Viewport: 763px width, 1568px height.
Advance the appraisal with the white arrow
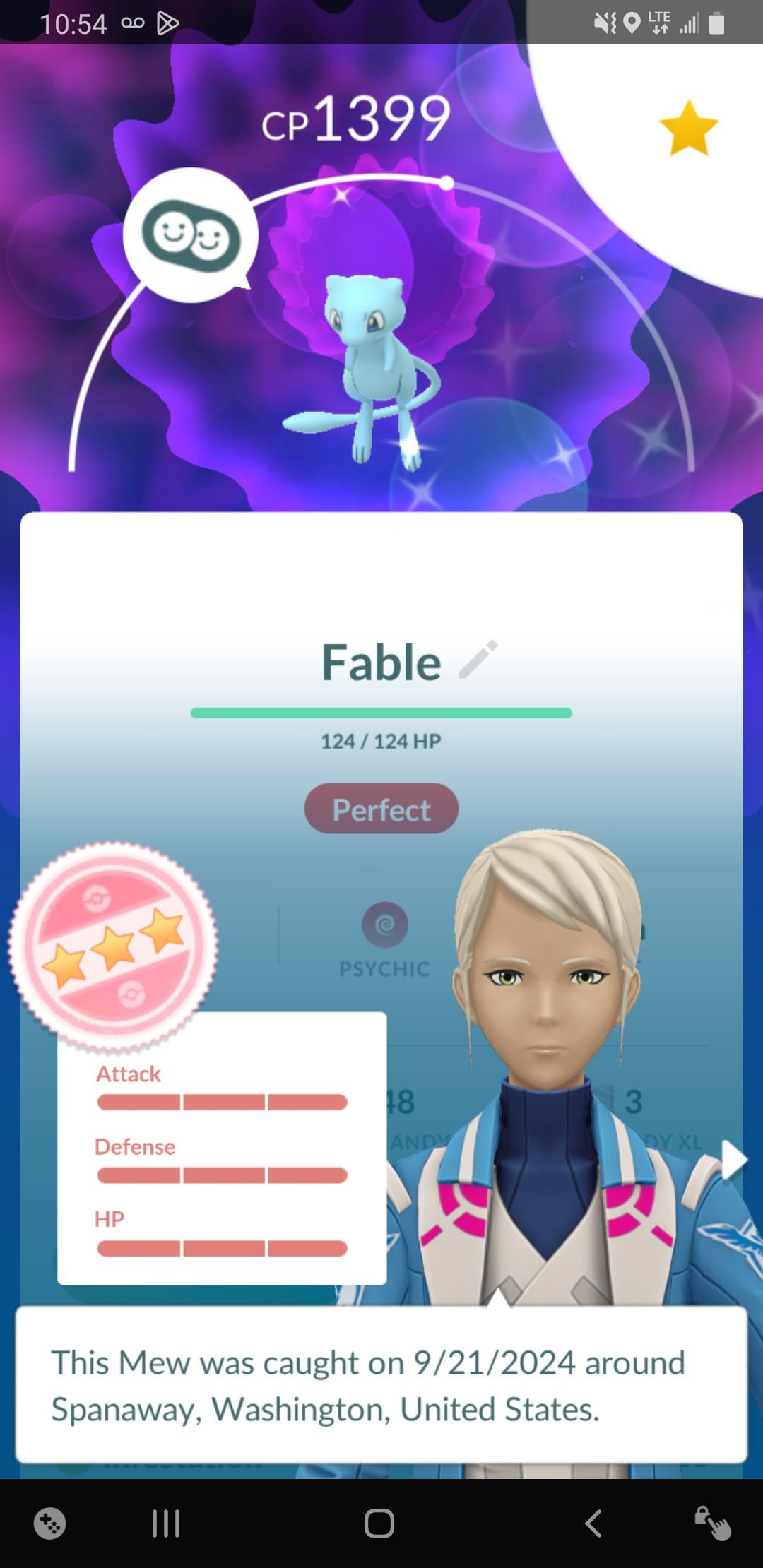coord(733,1160)
